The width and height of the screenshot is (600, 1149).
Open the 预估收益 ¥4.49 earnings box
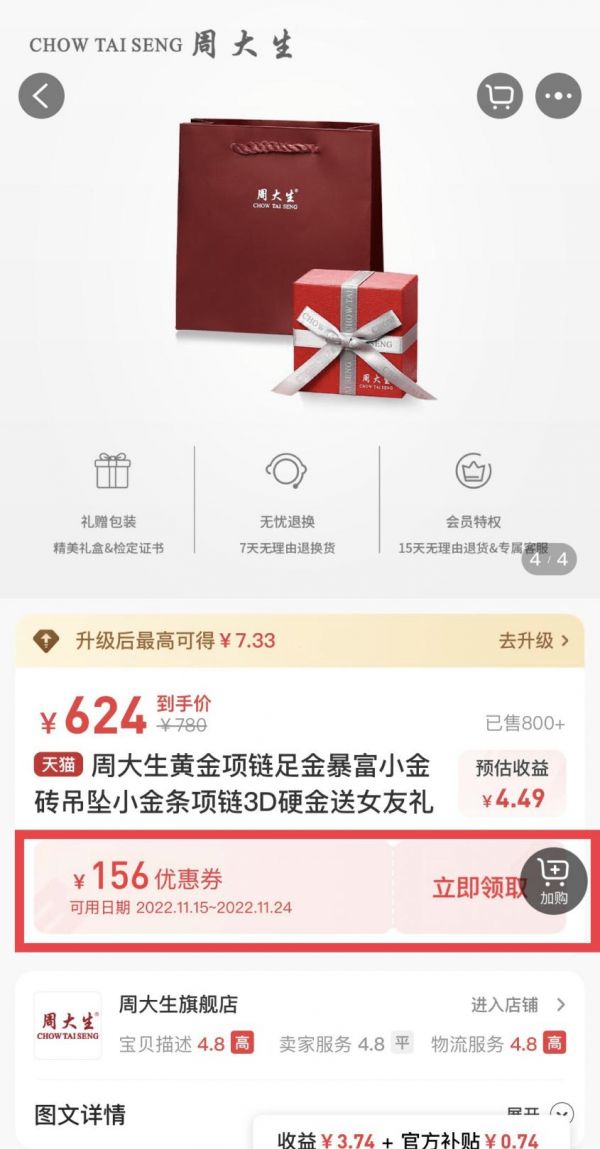[512, 783]
